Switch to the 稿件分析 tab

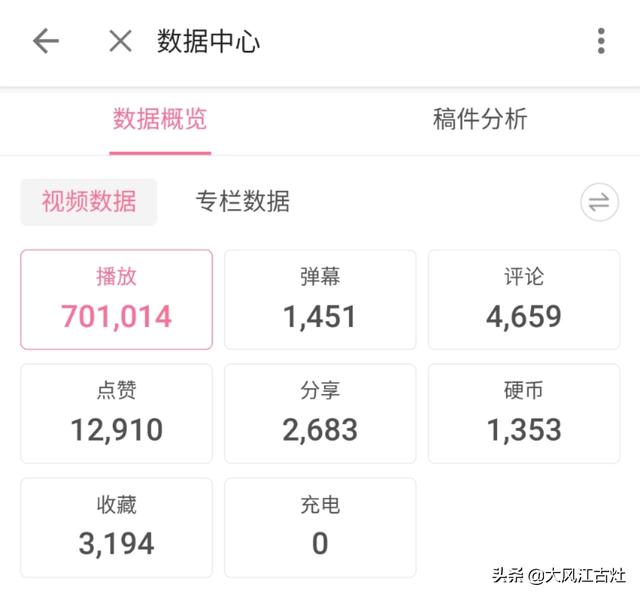[480, 120]
